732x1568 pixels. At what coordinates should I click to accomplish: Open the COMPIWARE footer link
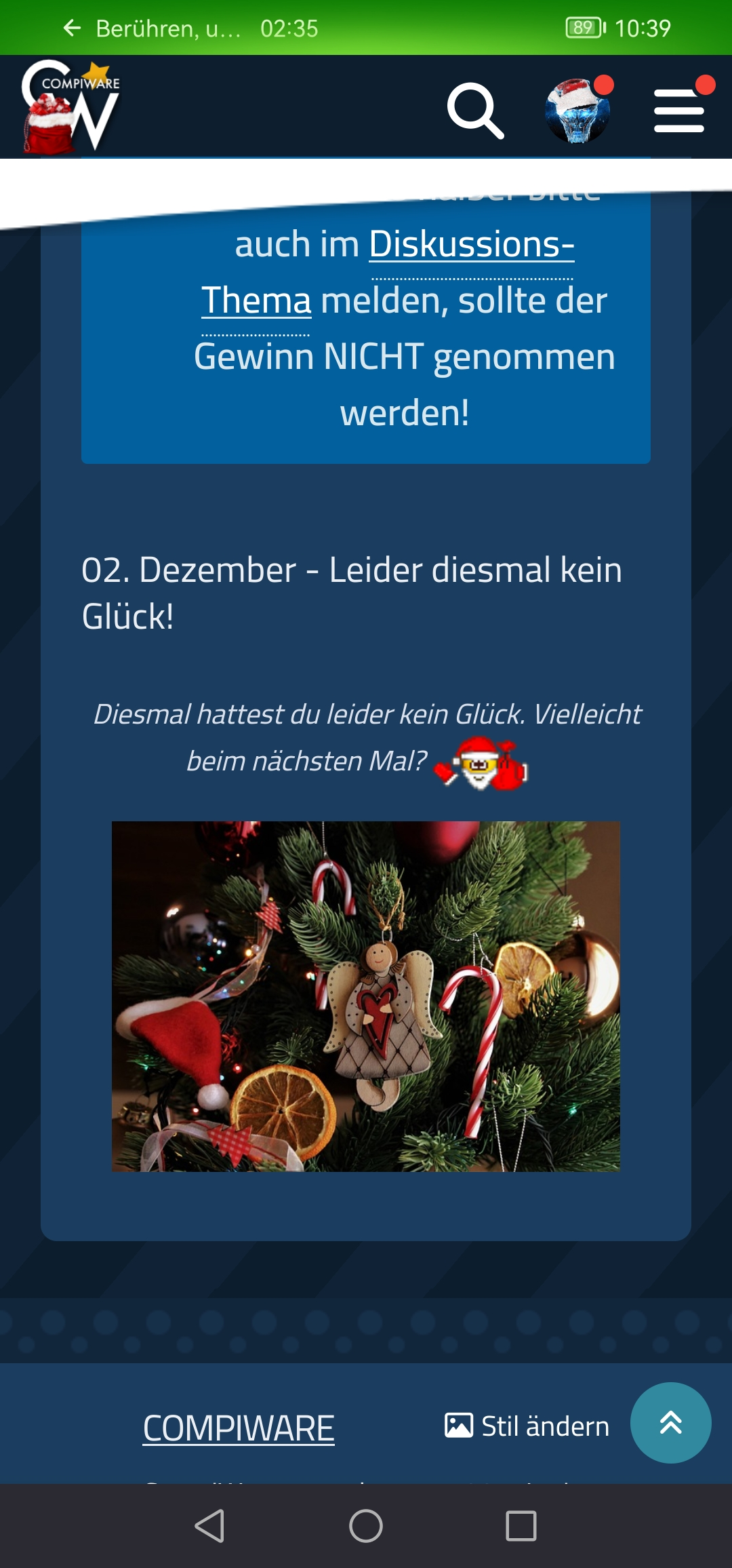point(239,1428)
